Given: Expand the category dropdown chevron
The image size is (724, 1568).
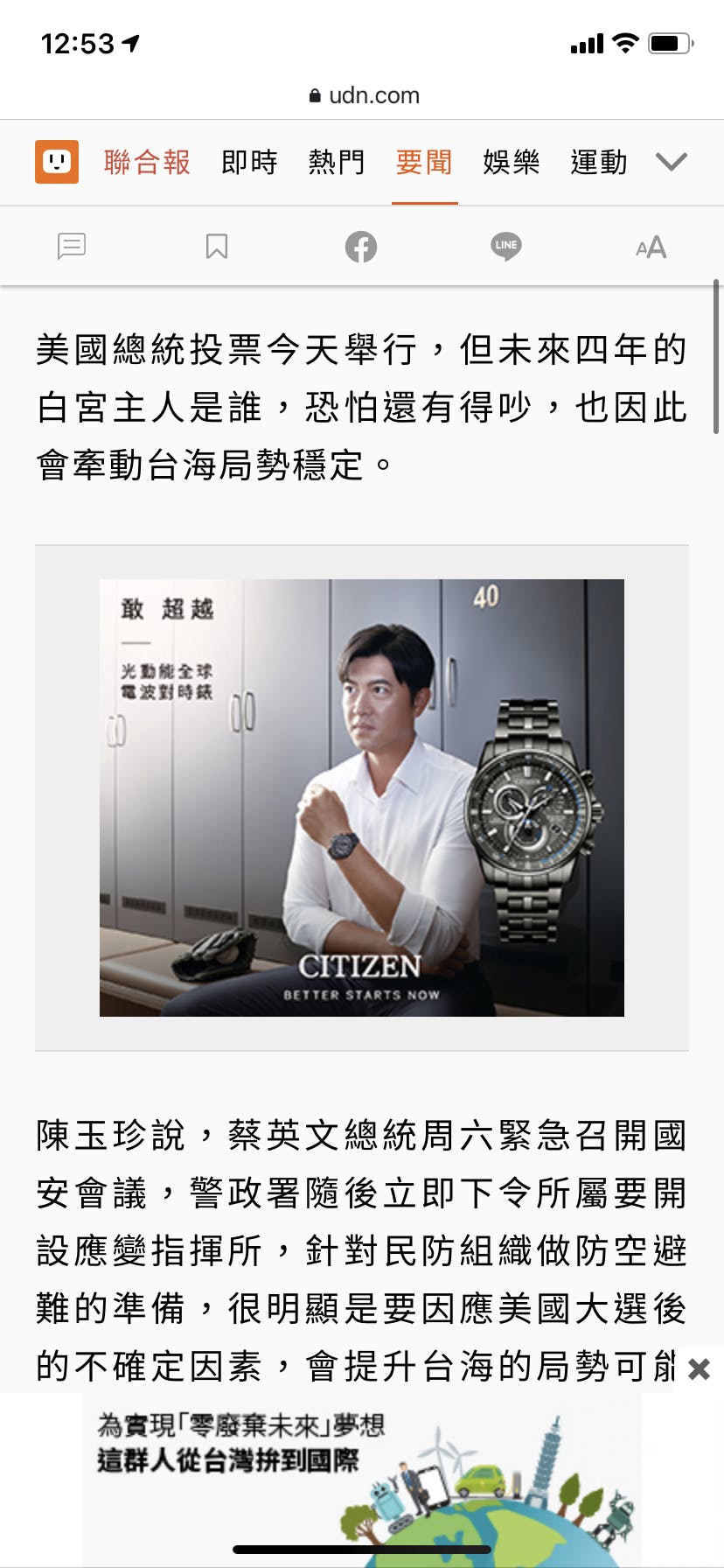Looking at the screenshot, I should [672, 162].
